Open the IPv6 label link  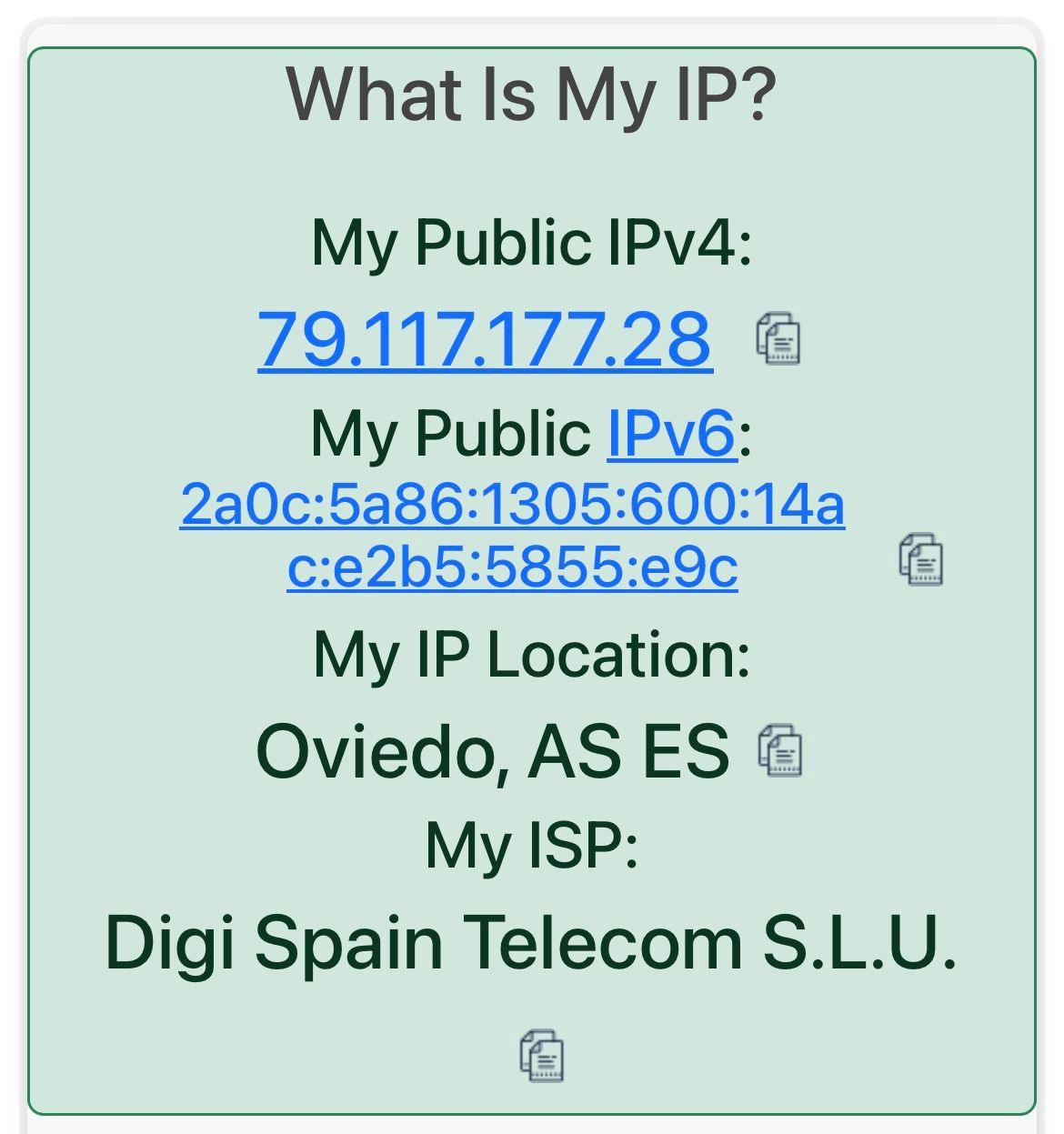pos(671,433)
